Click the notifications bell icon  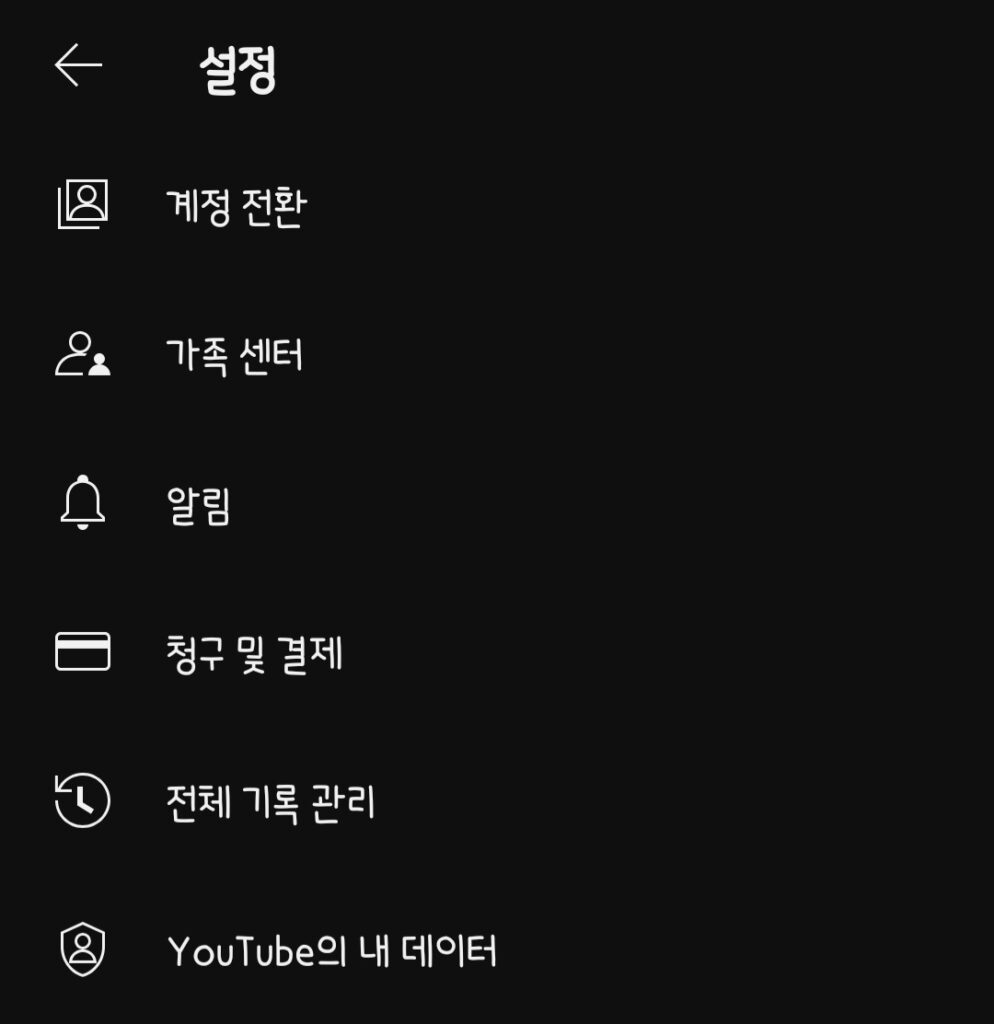[82, 503]
